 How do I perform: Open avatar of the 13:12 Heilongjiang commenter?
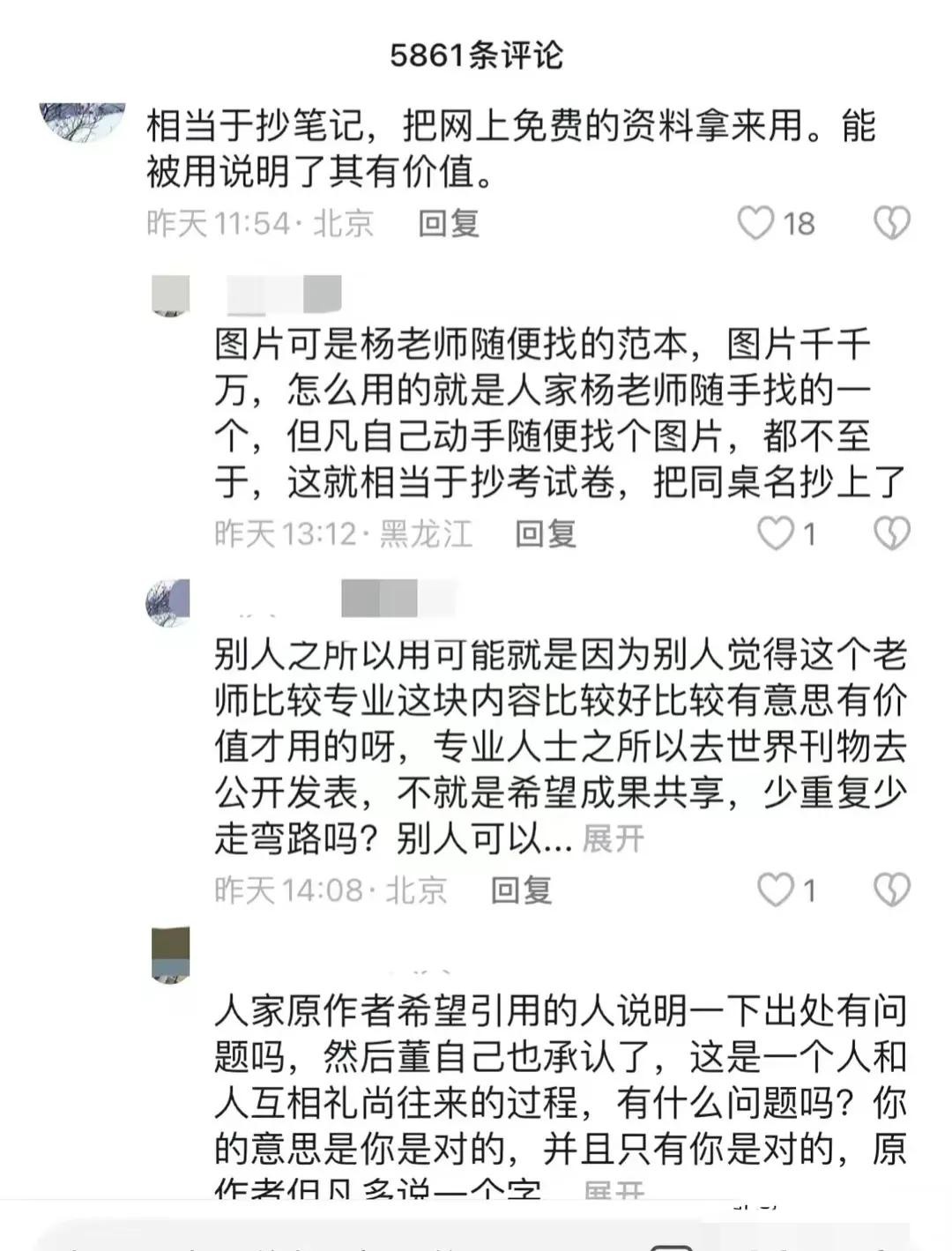(170, 295)
